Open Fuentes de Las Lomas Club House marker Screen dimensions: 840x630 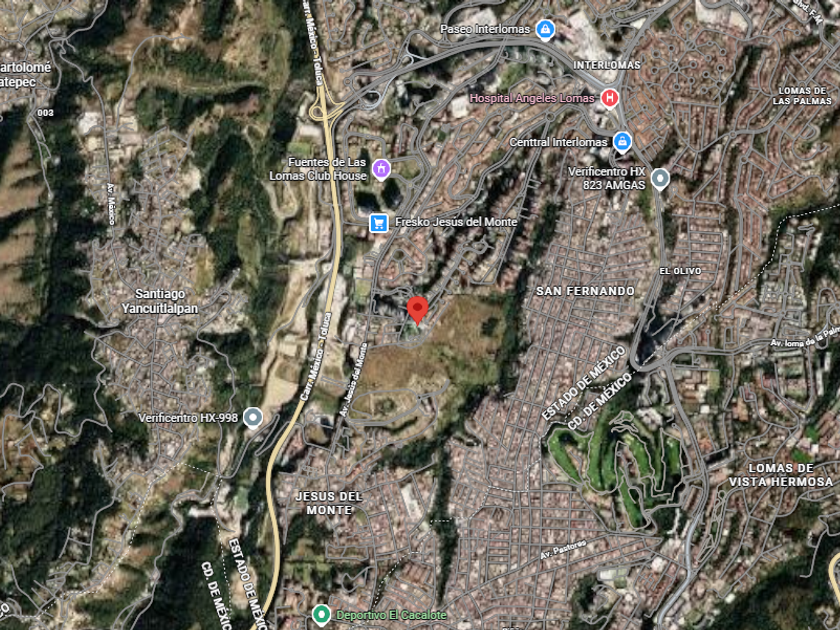point(380,168)
